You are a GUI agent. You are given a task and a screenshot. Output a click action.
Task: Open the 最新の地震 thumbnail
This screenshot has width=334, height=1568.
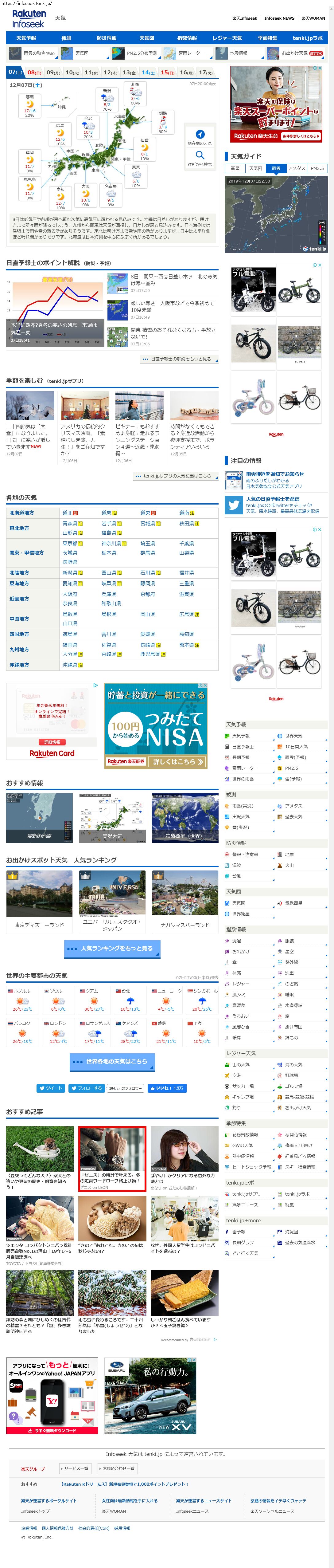point(39,817)
